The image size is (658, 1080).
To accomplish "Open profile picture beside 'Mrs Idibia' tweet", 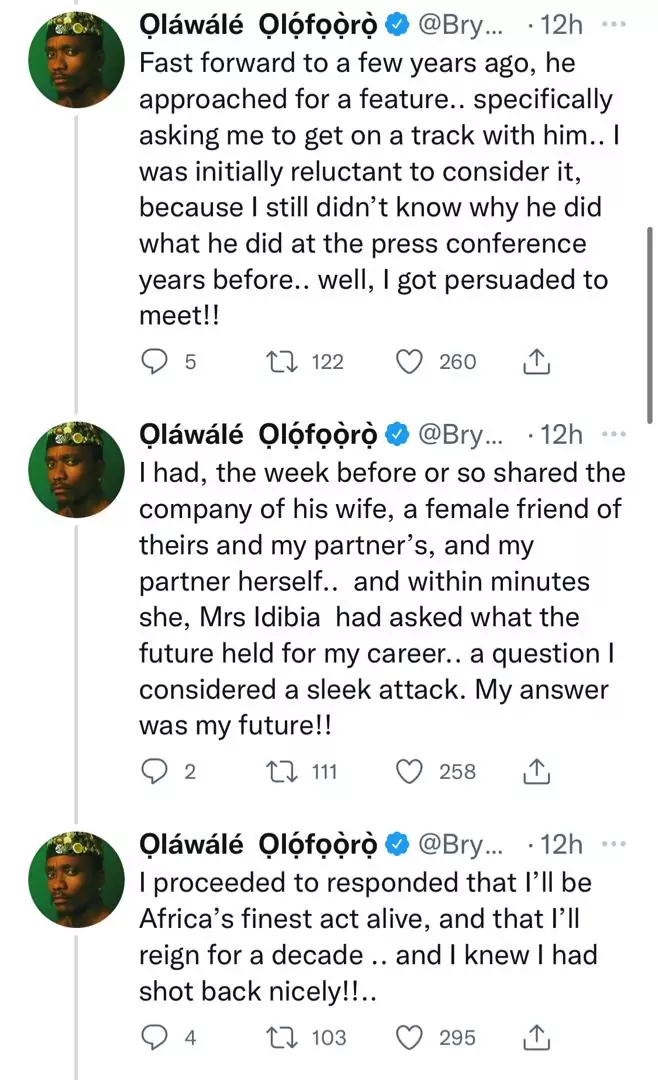I will [76, 469].
